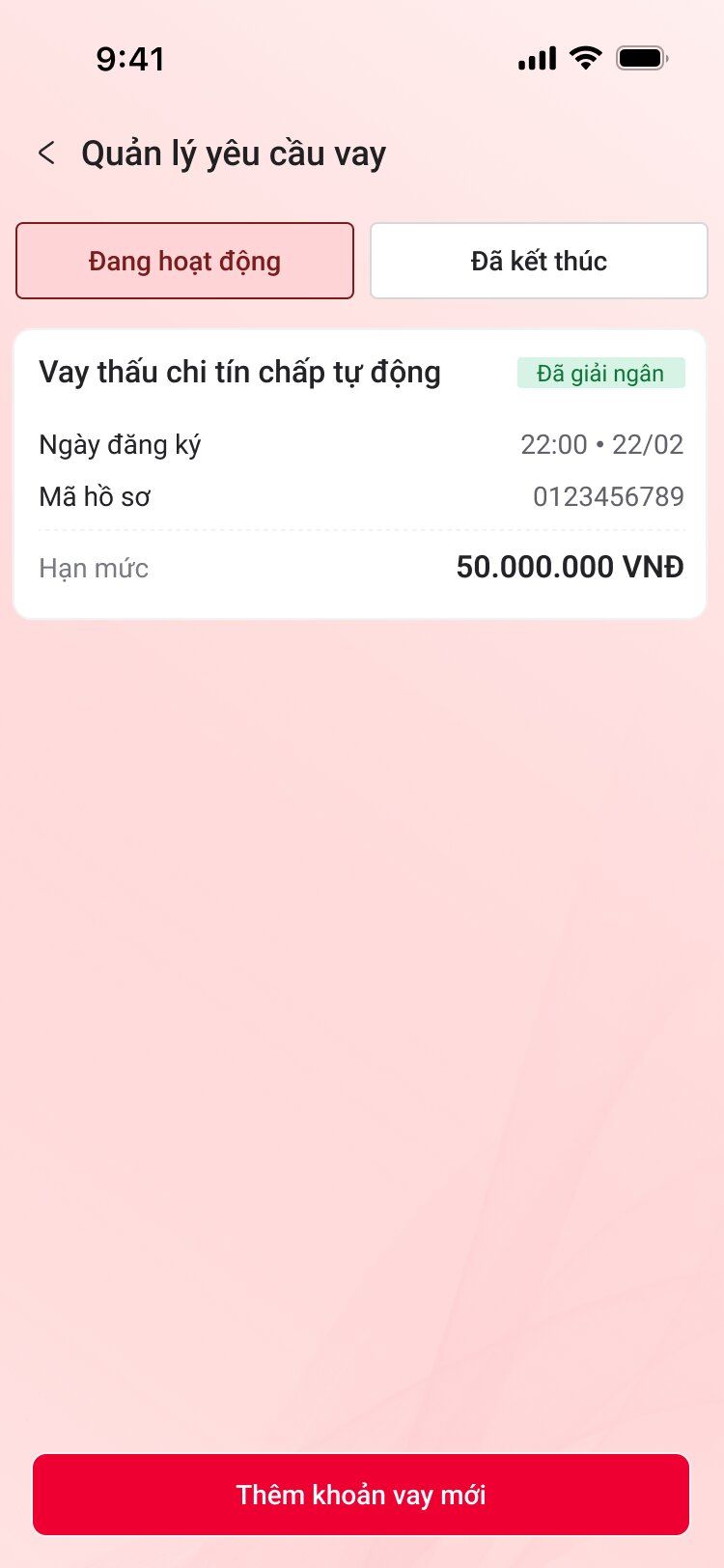Select the 50.000.000 VNĐ amount
724x1568 pixels.
tap(571, 567)
